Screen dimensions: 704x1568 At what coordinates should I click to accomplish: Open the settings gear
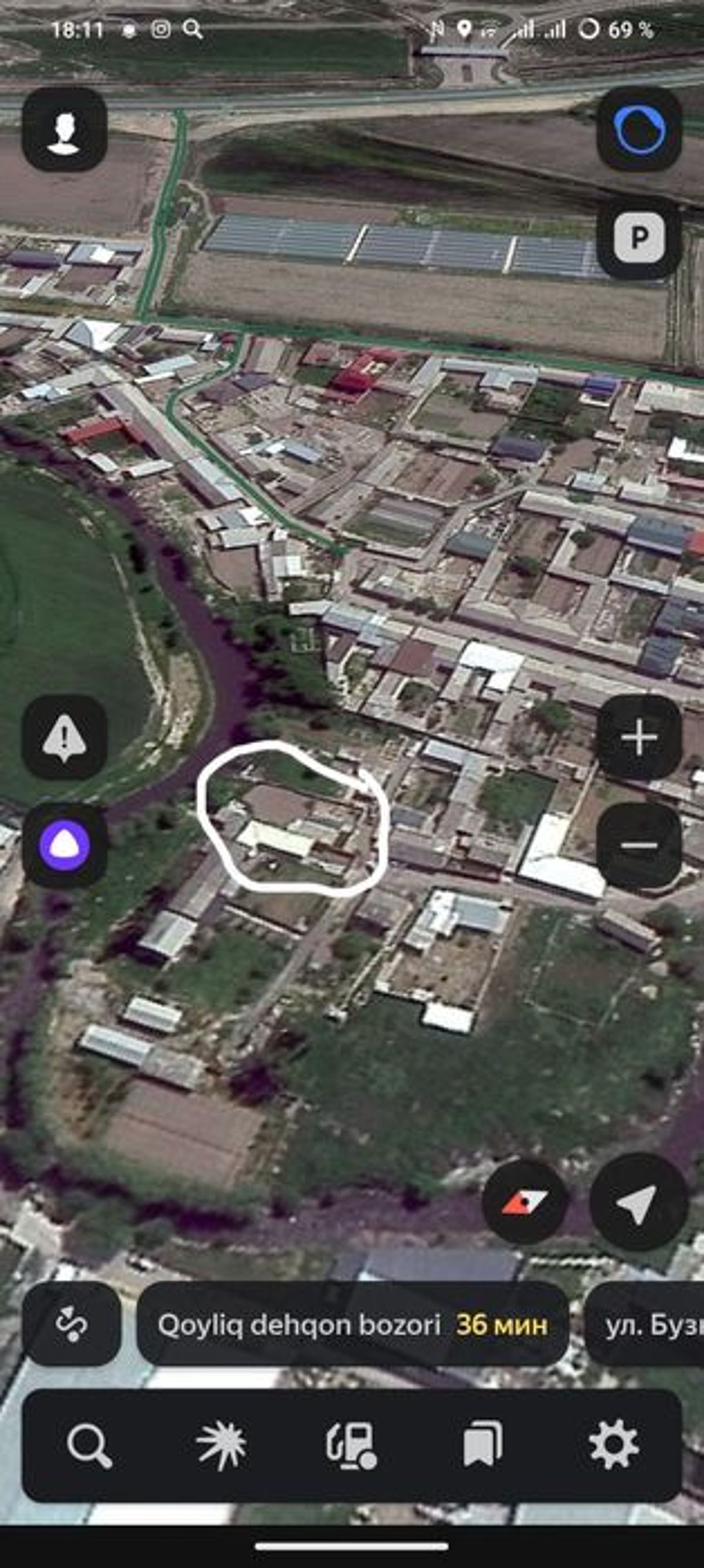[613, 1445]
